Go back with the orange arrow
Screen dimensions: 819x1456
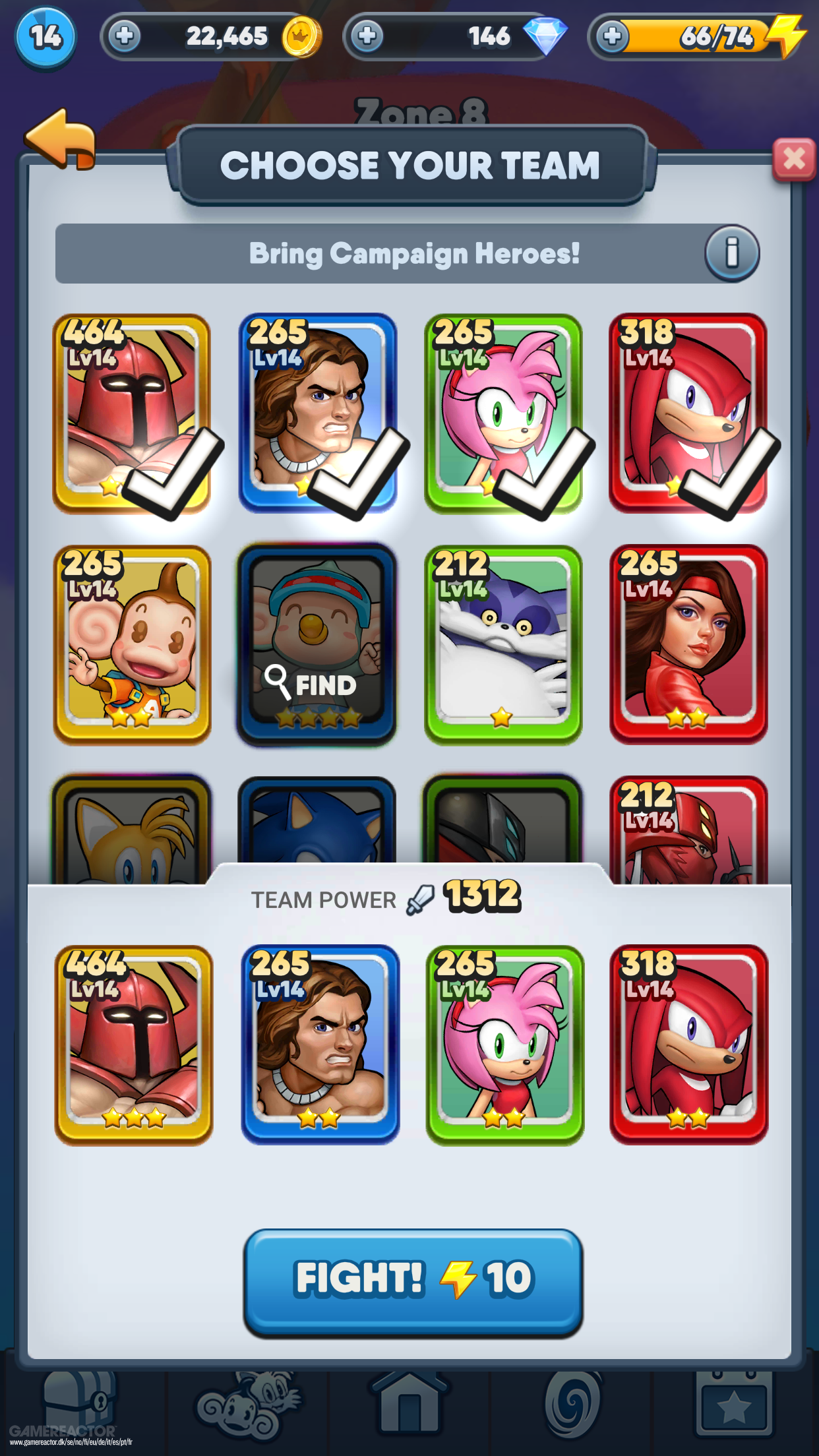(61, 140)
